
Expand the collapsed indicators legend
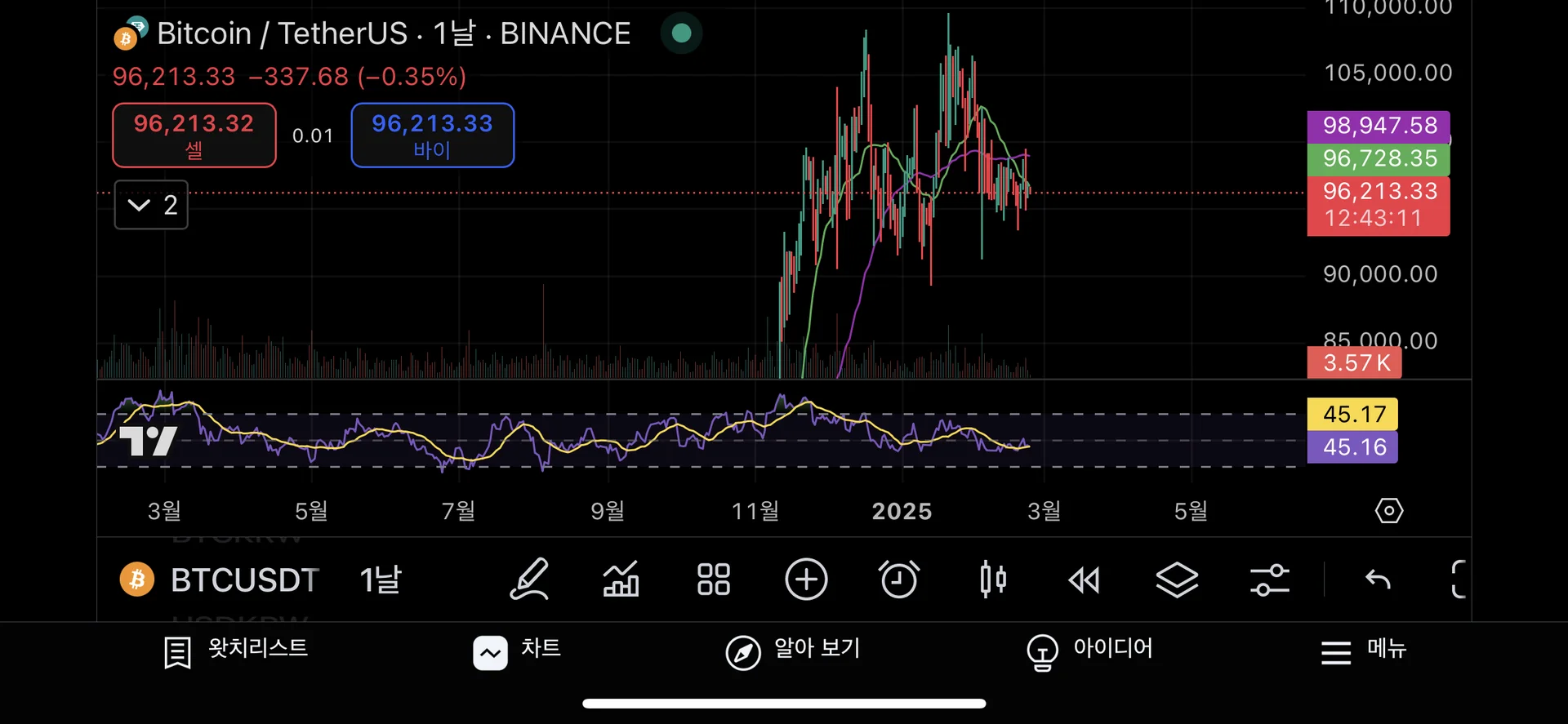point(151,204)
